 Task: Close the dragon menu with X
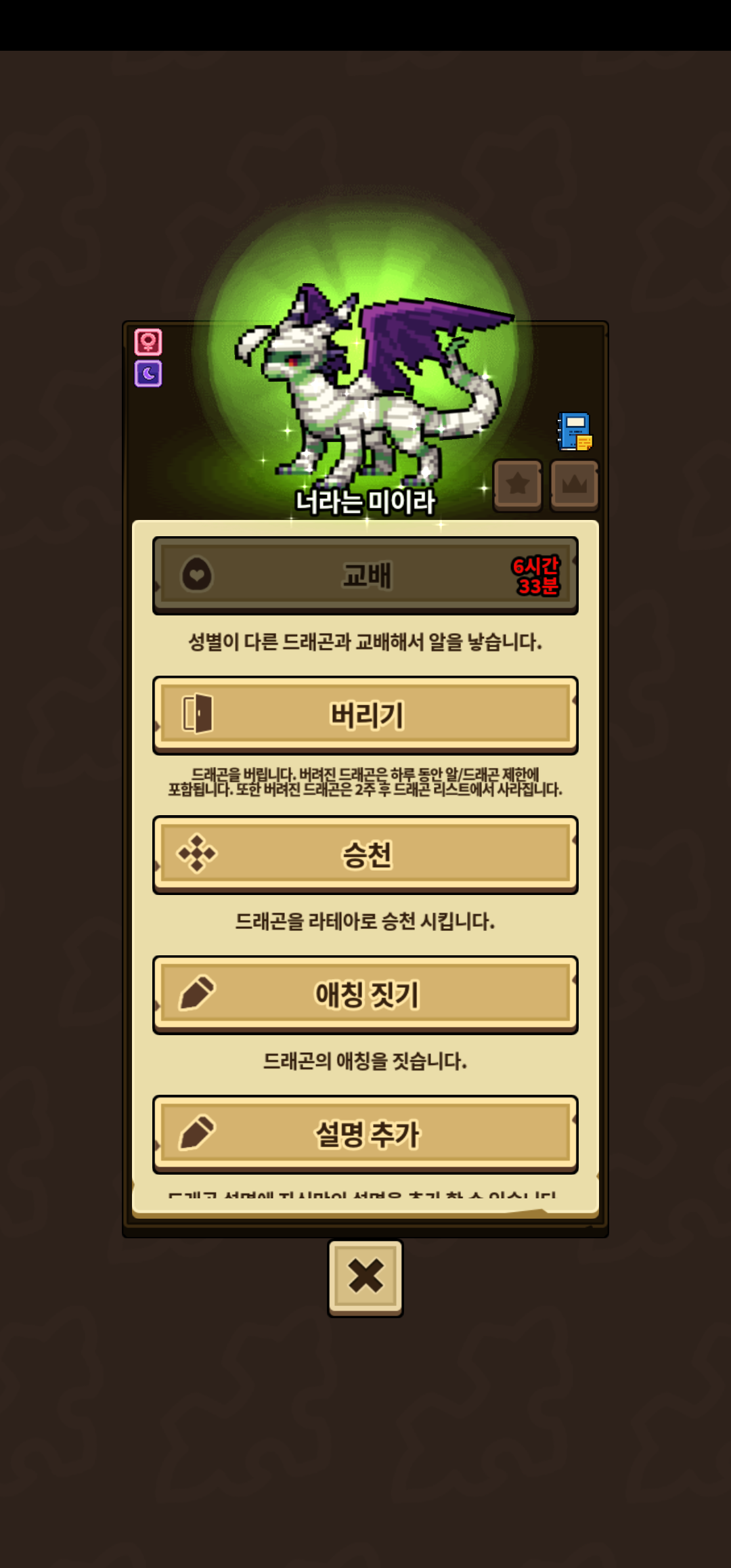click(x=365, y=1277)
